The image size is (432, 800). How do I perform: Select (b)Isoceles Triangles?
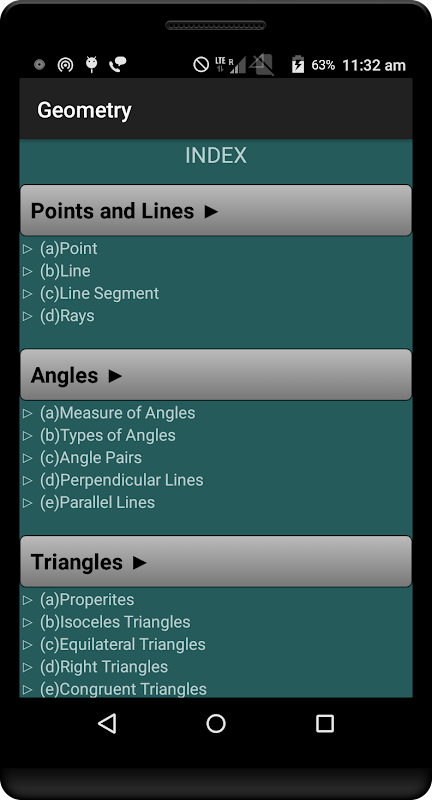point(115,622)
